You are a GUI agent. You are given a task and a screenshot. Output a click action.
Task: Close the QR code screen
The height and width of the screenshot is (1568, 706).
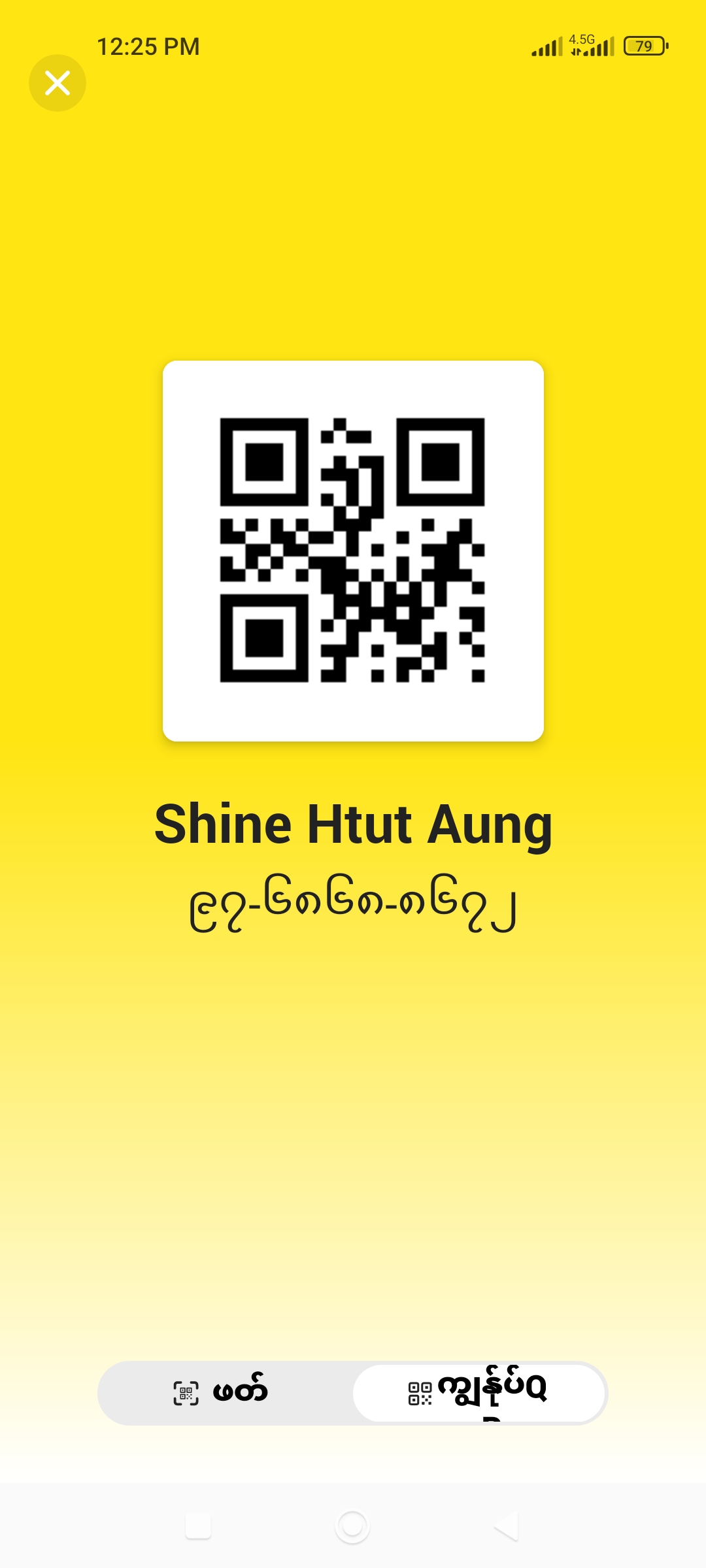(x=58, y=83)
